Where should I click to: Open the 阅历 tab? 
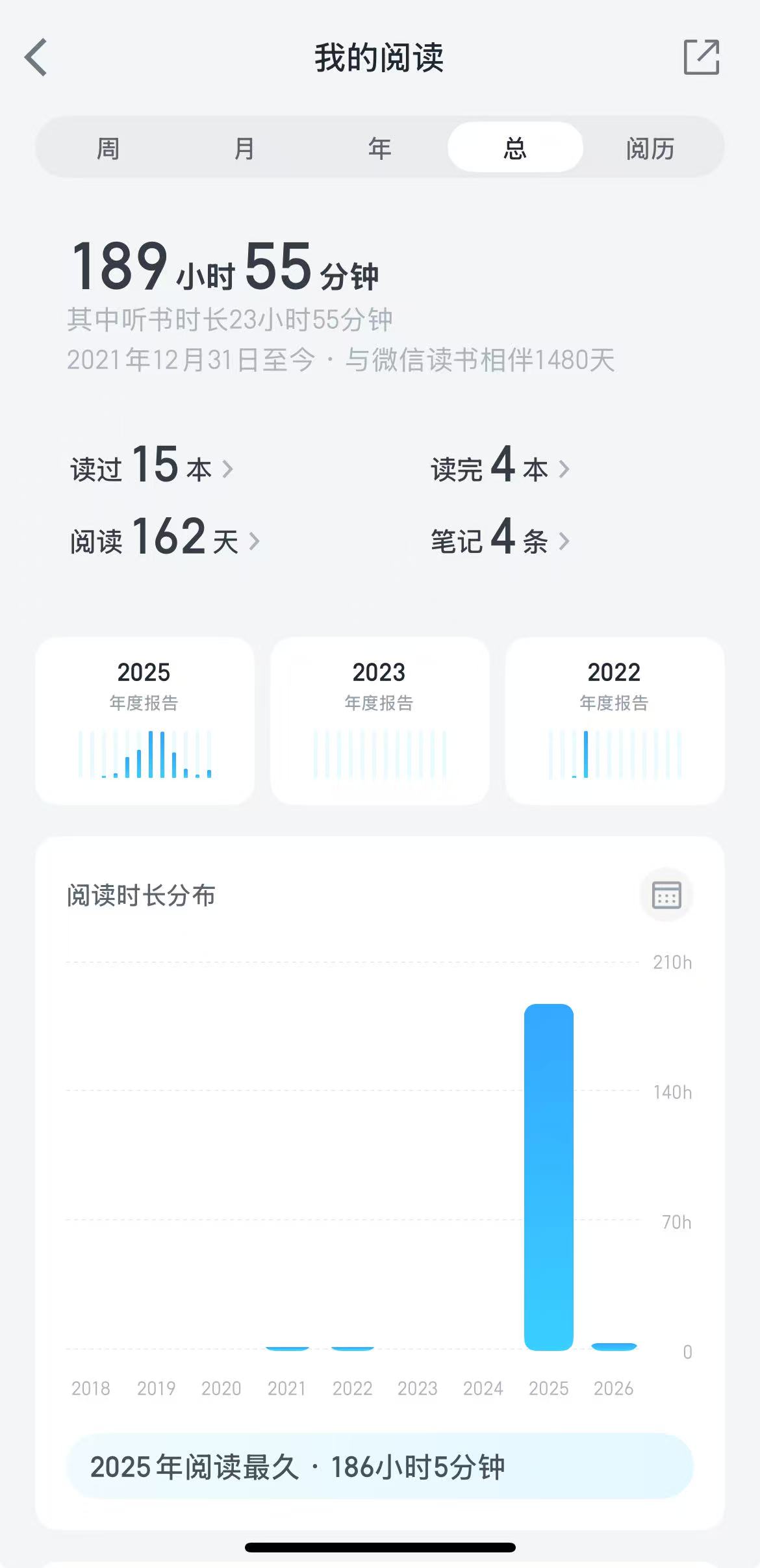pyautogui.click(x=652, y=148)
